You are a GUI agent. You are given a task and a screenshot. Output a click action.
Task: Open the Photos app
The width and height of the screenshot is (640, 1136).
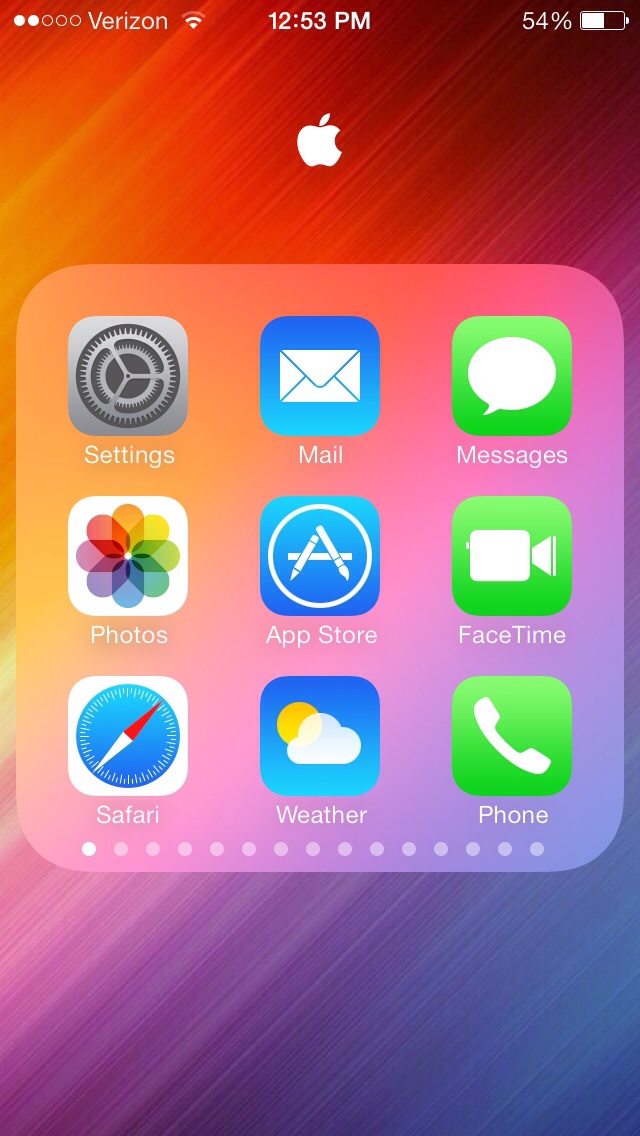pyautogui.click(x=128, y=556)
